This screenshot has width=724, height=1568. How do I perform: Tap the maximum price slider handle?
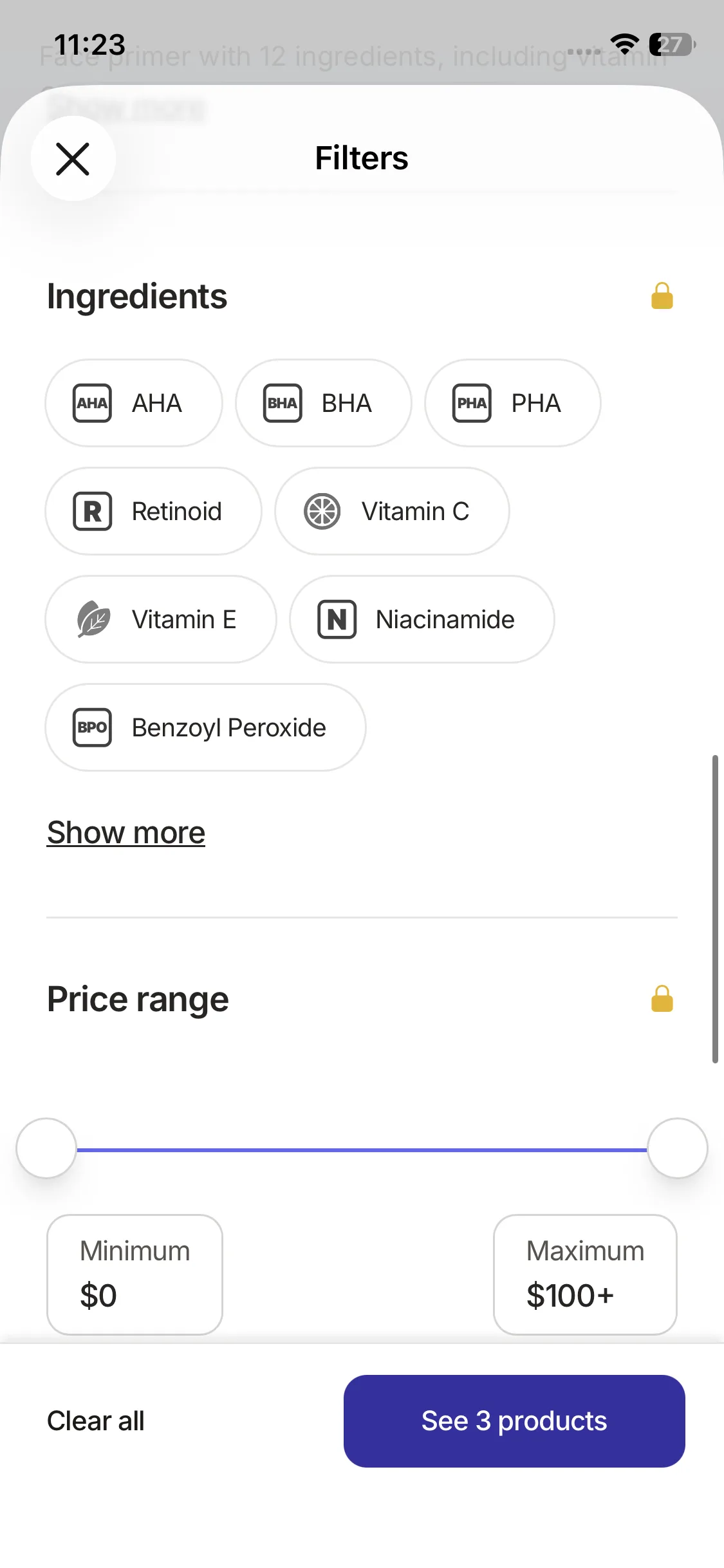pyautogui.click(x=677, y=1148)
